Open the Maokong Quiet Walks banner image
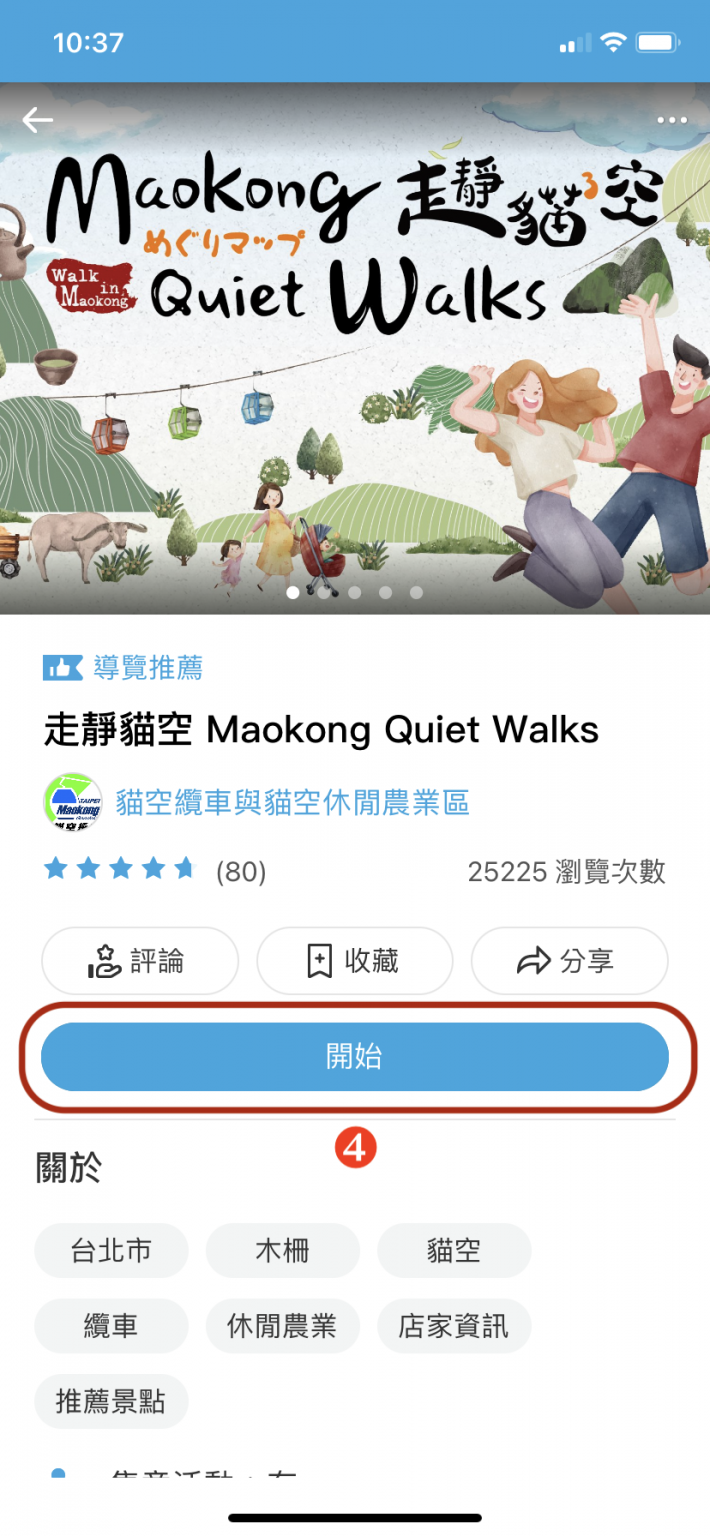 (354, 350)
